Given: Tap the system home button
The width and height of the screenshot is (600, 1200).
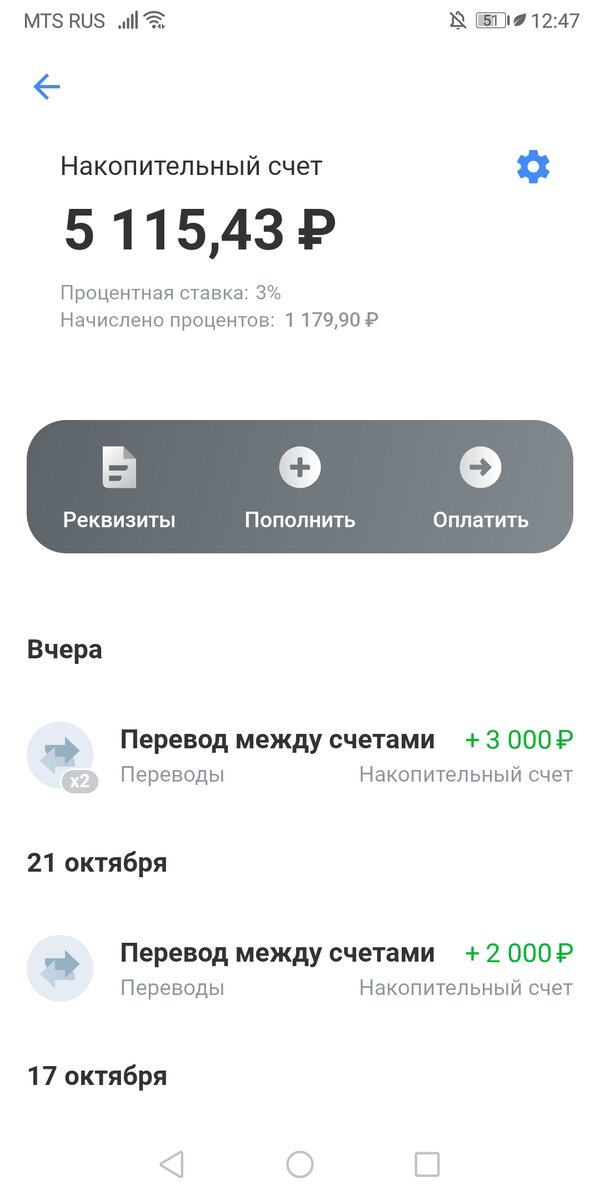Looking at the screenshot, I should tap(300, 1164).
